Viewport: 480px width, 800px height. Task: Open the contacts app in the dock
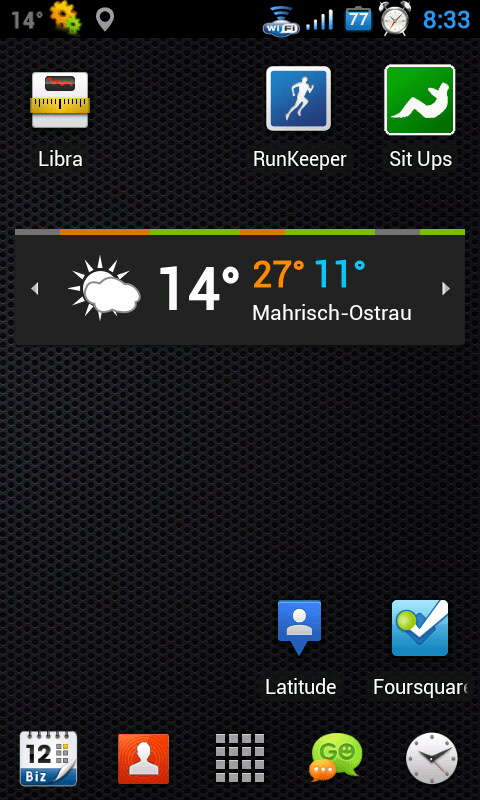click(x=143, y=759)
